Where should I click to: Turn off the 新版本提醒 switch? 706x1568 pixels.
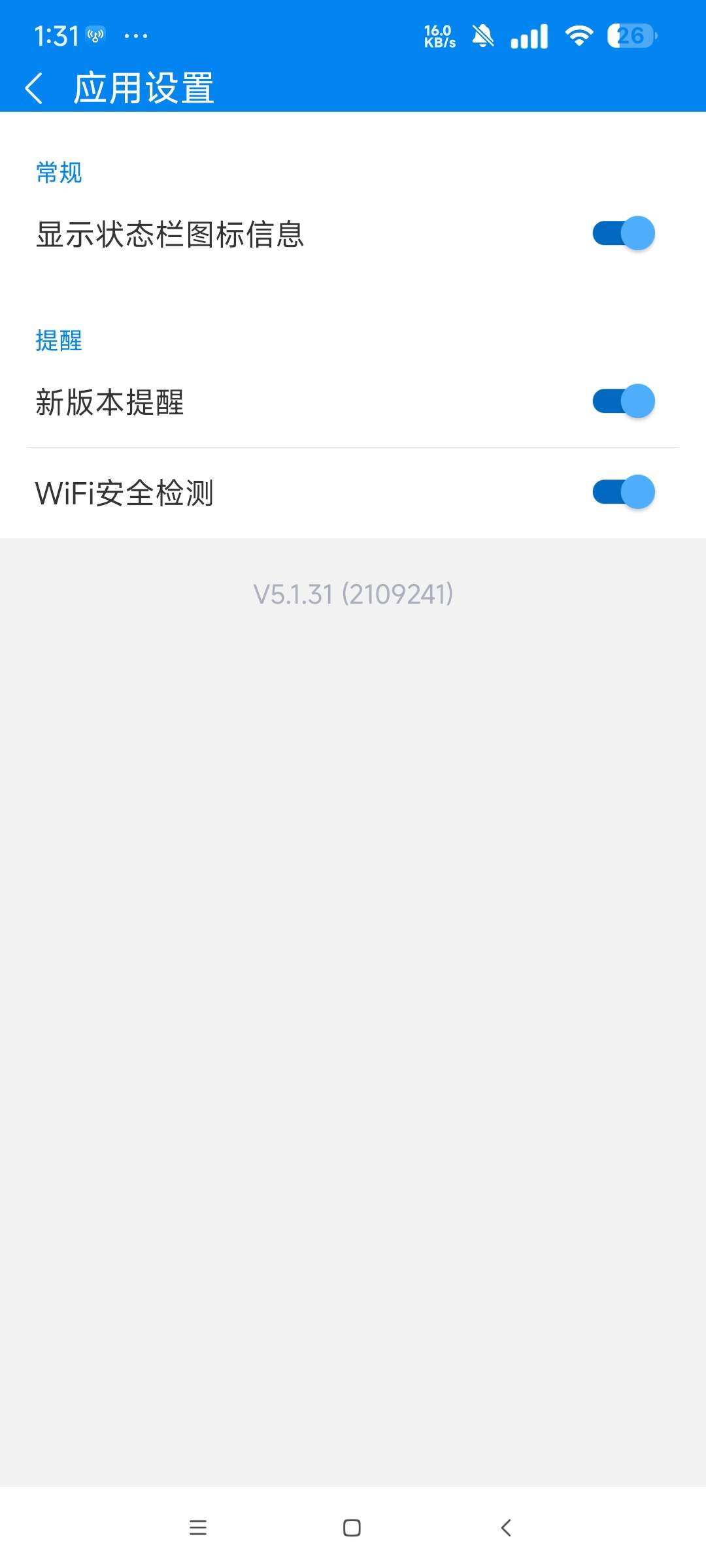[624, 401]
